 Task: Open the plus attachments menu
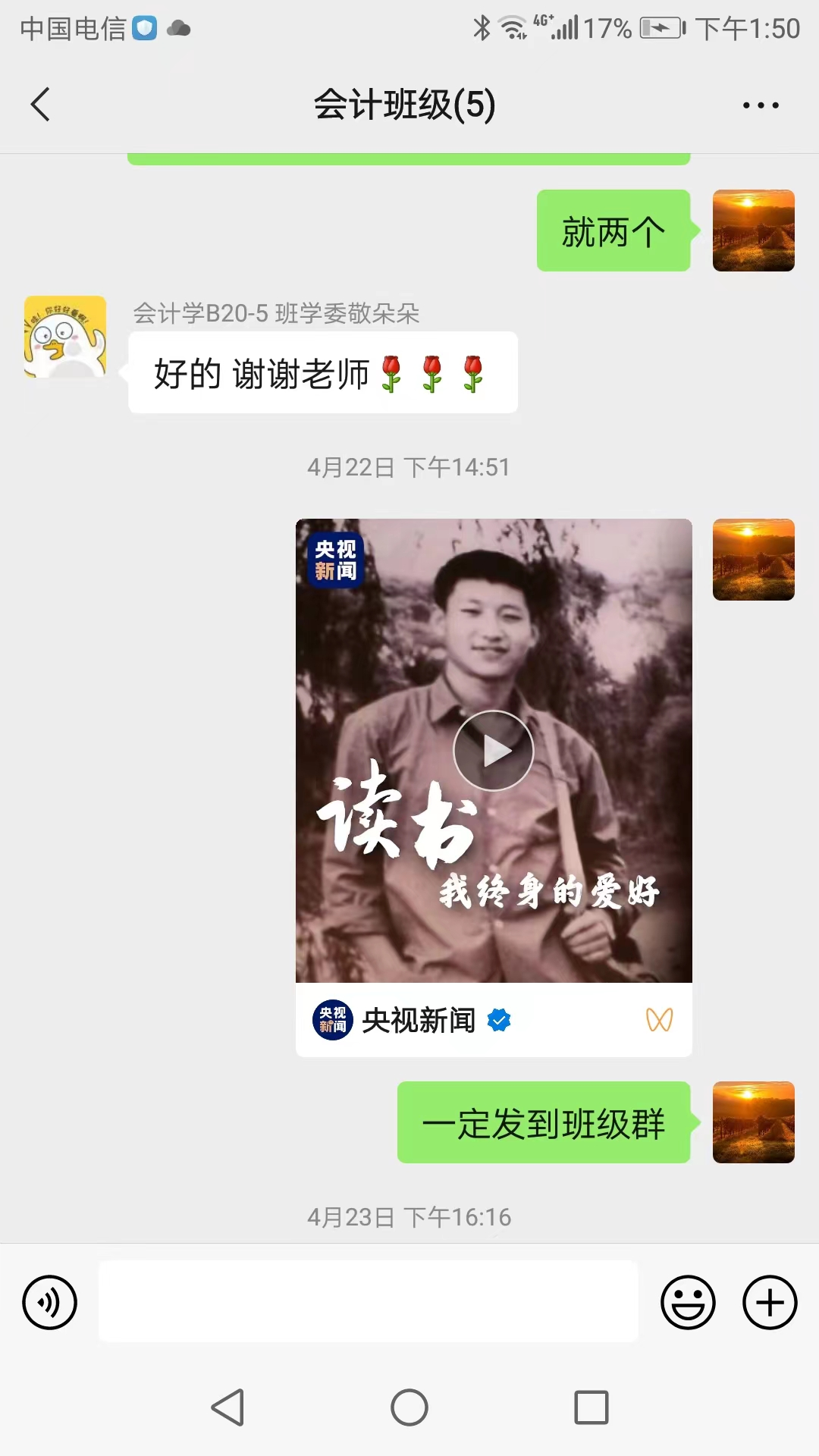pyautogui.click(x=770, y=1303)
